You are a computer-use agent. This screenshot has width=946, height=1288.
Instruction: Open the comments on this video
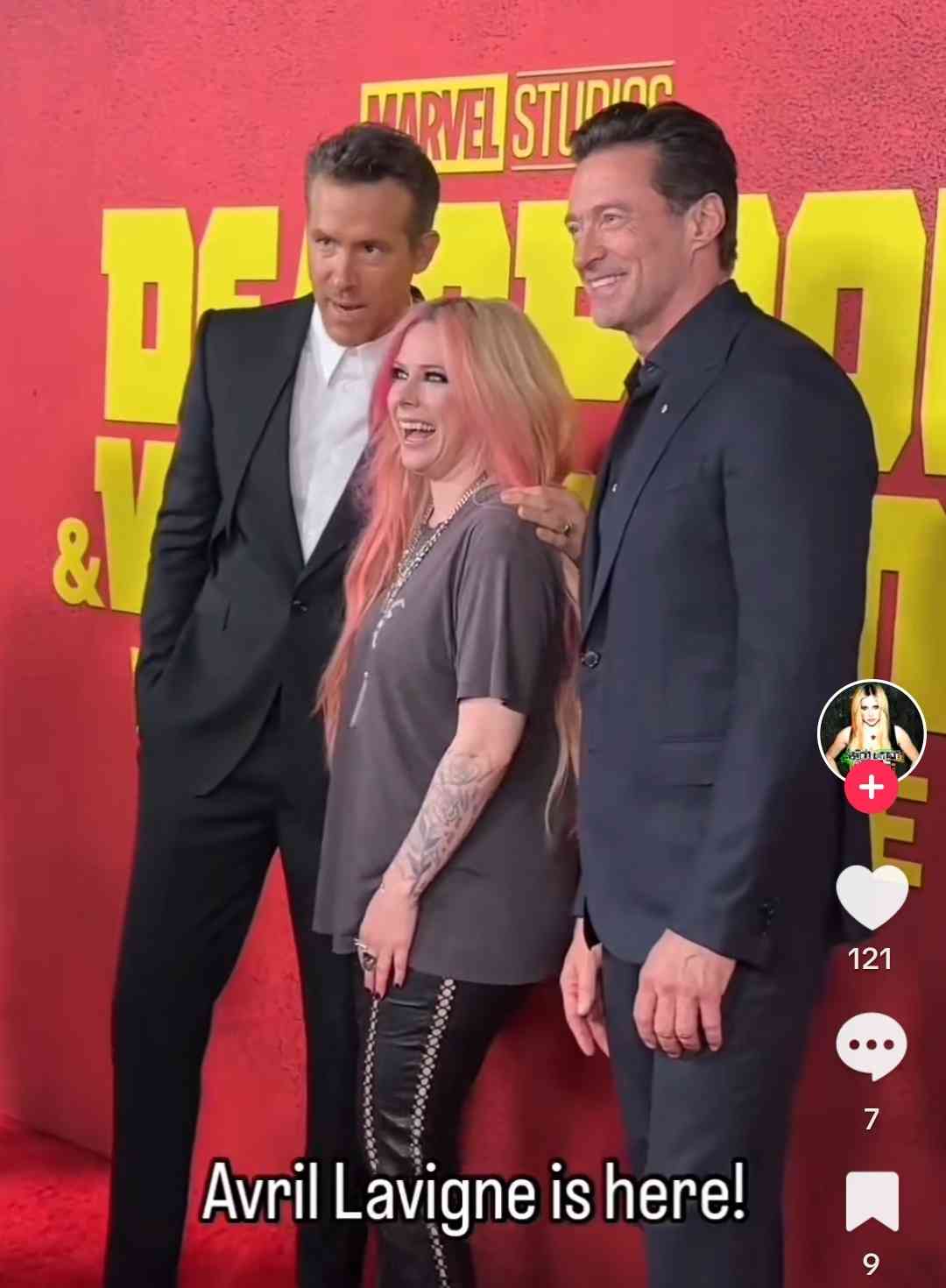[871, 1047]
